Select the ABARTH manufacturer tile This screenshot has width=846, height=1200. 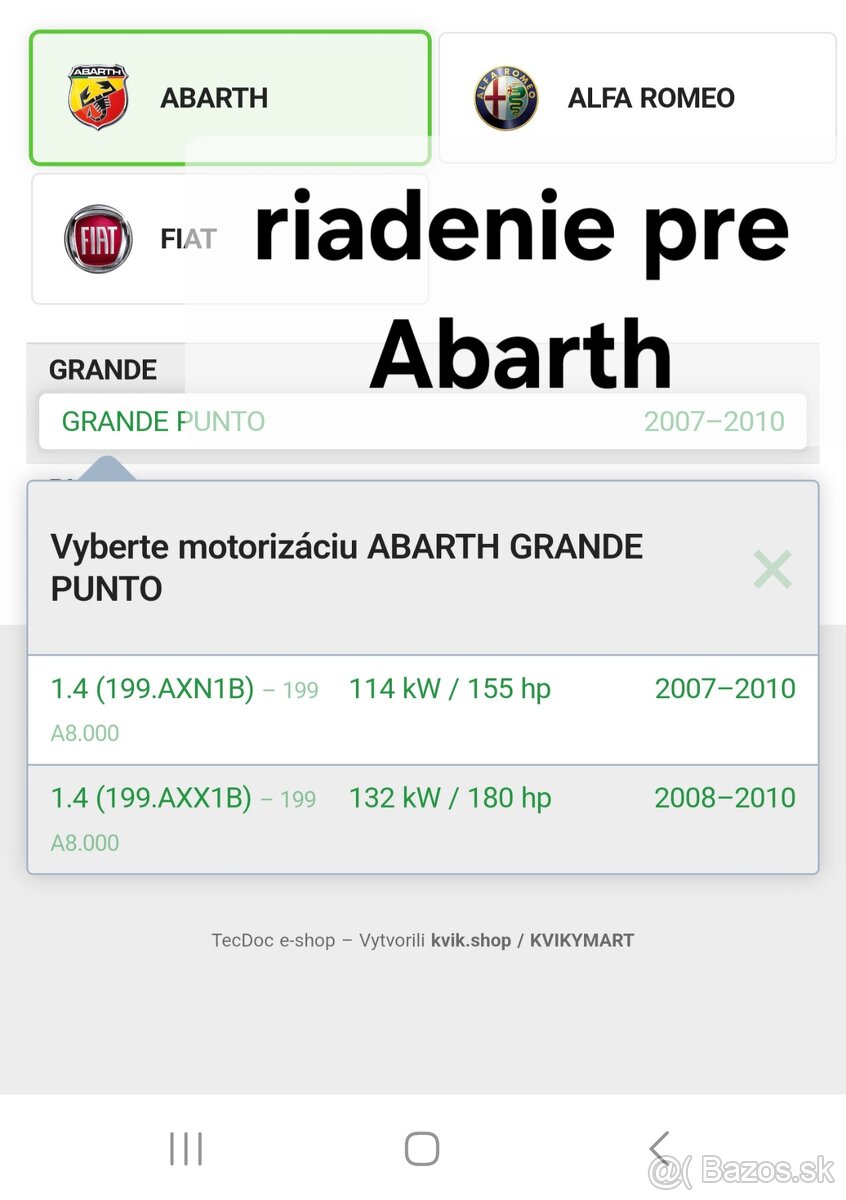230,97
